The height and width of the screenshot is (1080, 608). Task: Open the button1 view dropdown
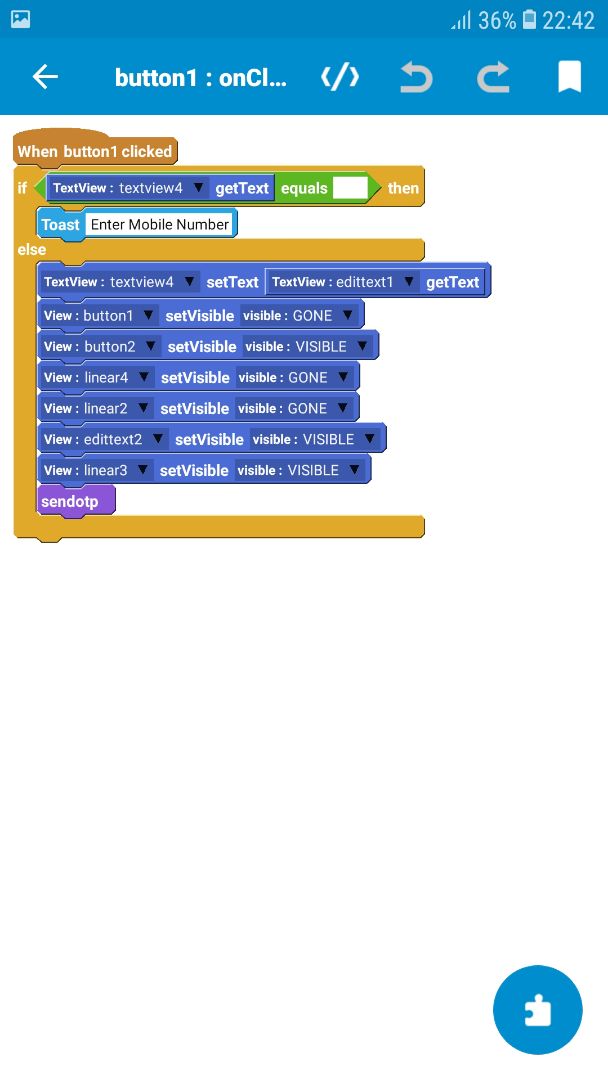pos(149,316)
